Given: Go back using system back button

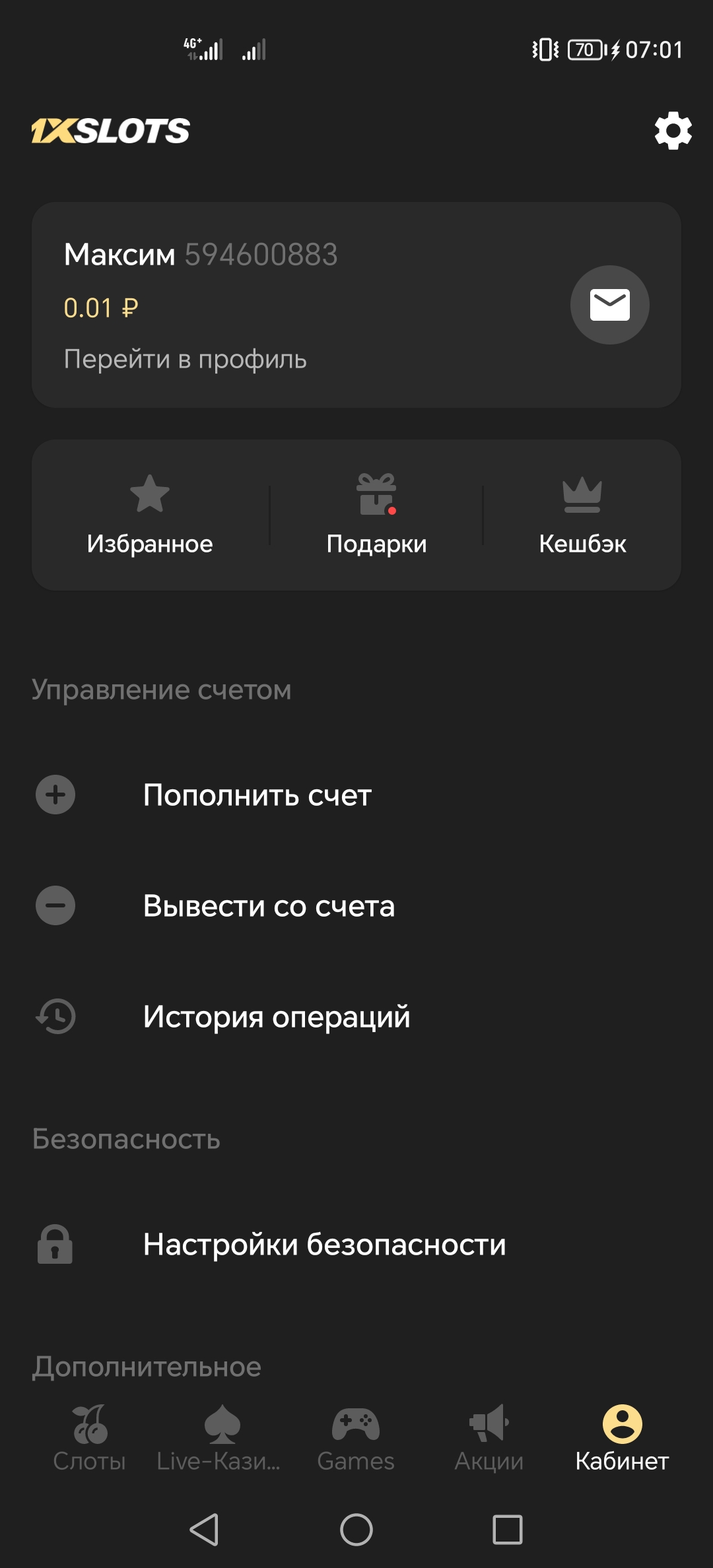Looking at the screenshot, I should [x=205, y=1529].
